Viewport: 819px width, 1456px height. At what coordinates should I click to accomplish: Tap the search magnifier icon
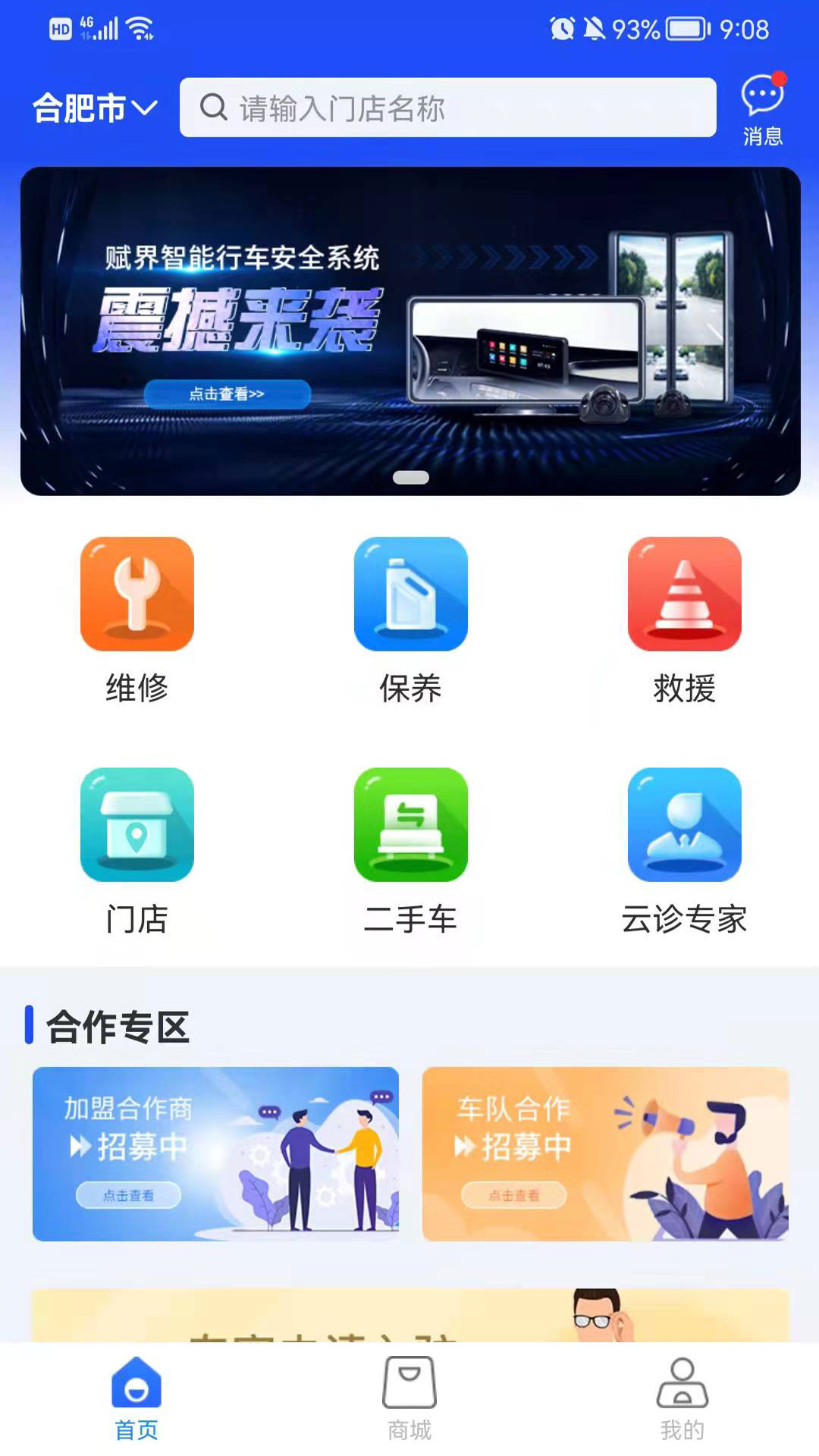215,108
